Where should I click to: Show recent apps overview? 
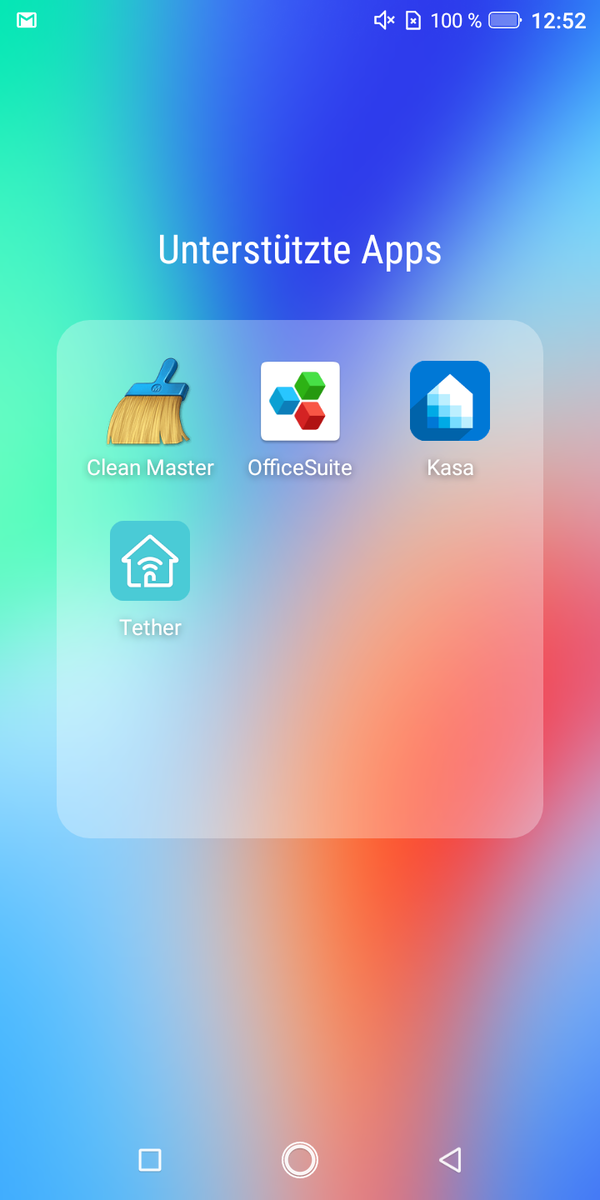(150, 1160)
